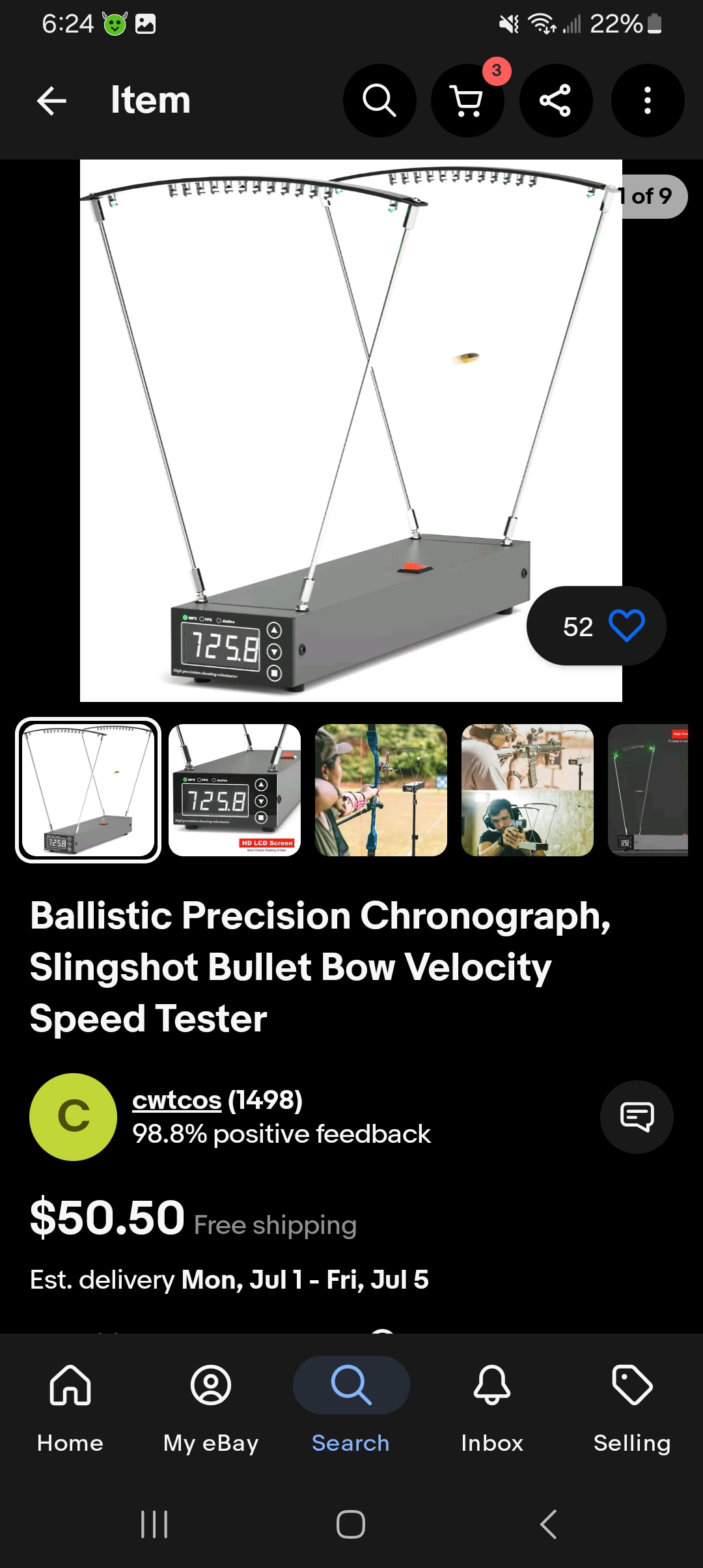Screen dimensions: 703x1568
Task: Select the HD LCD Screen thumbnail
Action: click(235, 790)
